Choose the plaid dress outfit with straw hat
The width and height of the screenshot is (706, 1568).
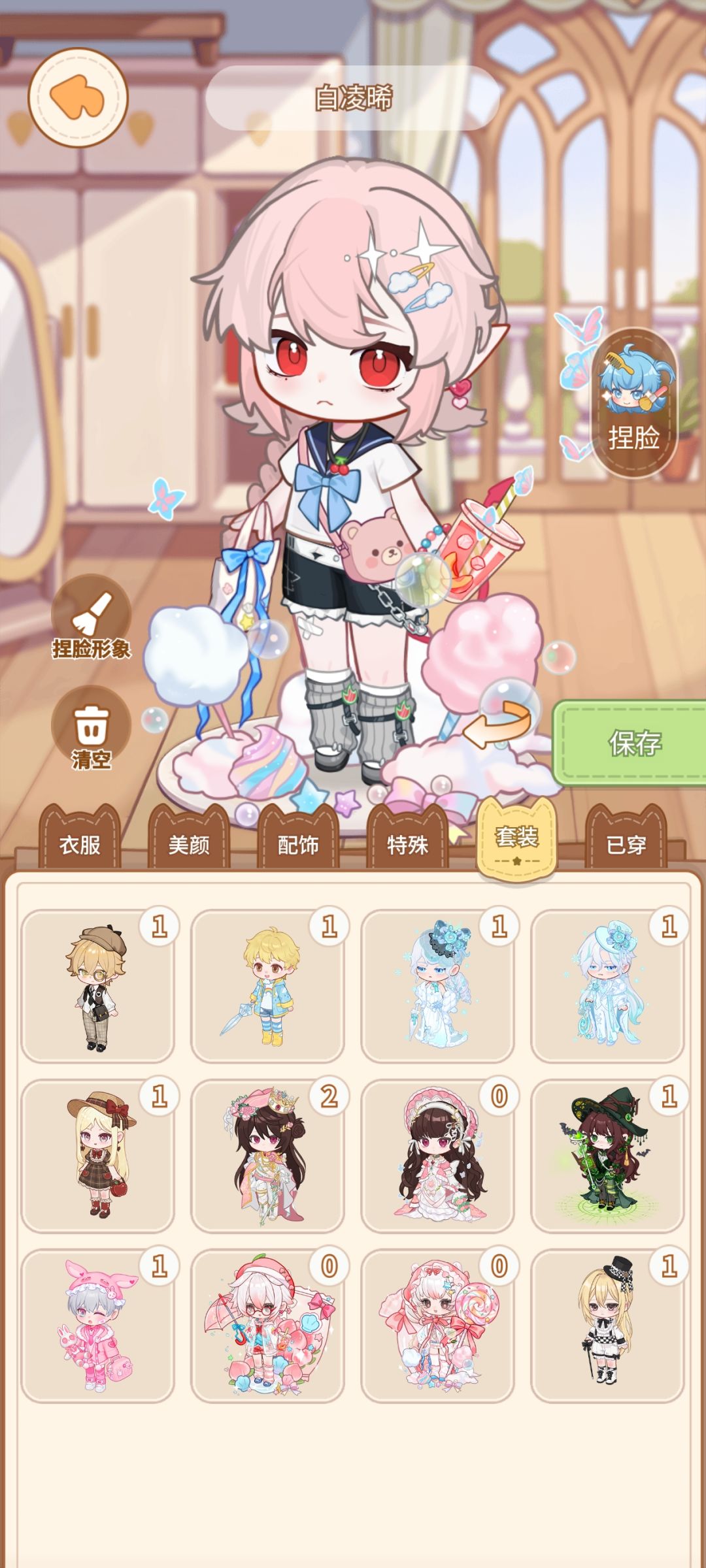(97, 1156)
